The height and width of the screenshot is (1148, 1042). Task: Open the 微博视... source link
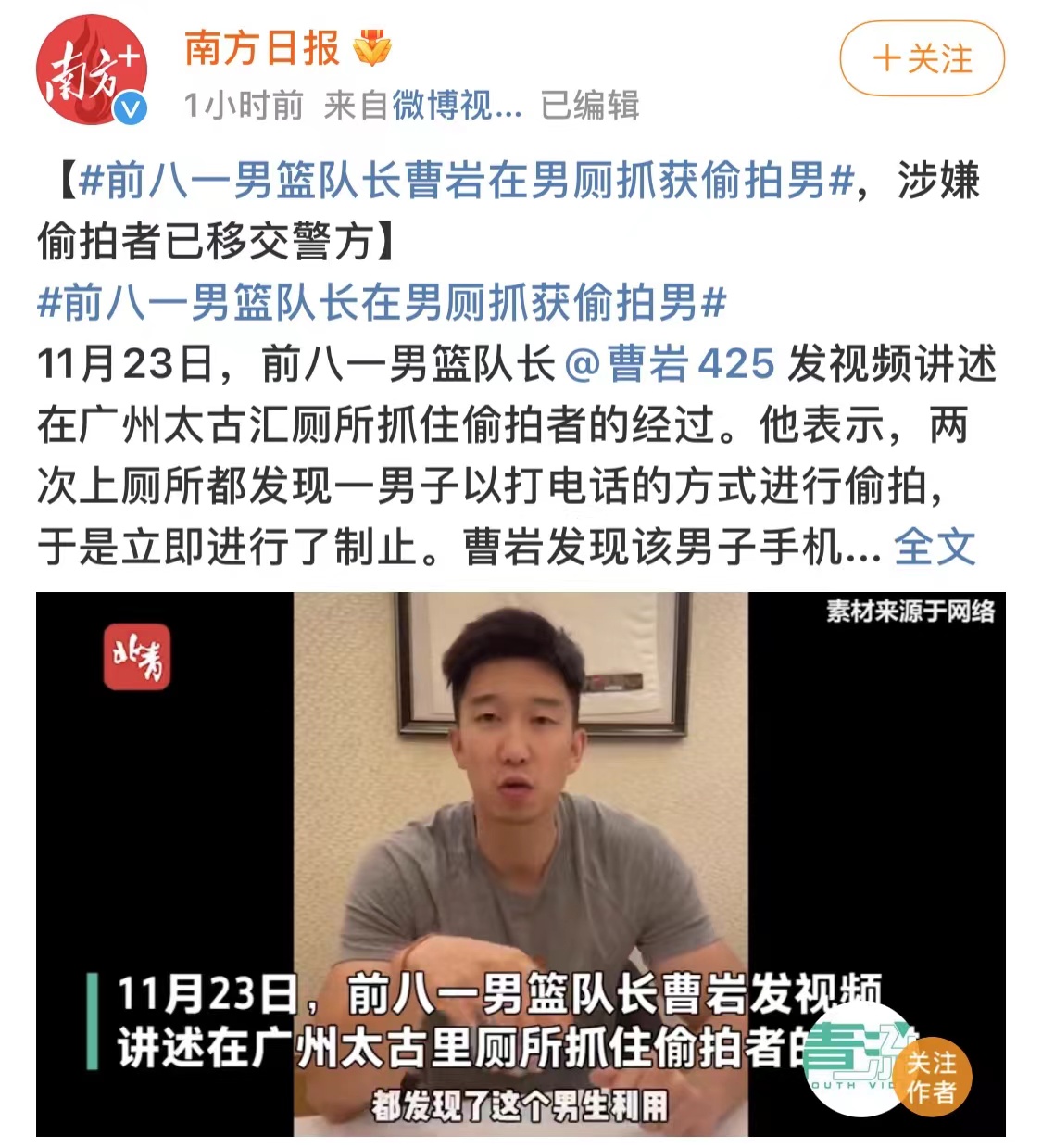(457, 106)
